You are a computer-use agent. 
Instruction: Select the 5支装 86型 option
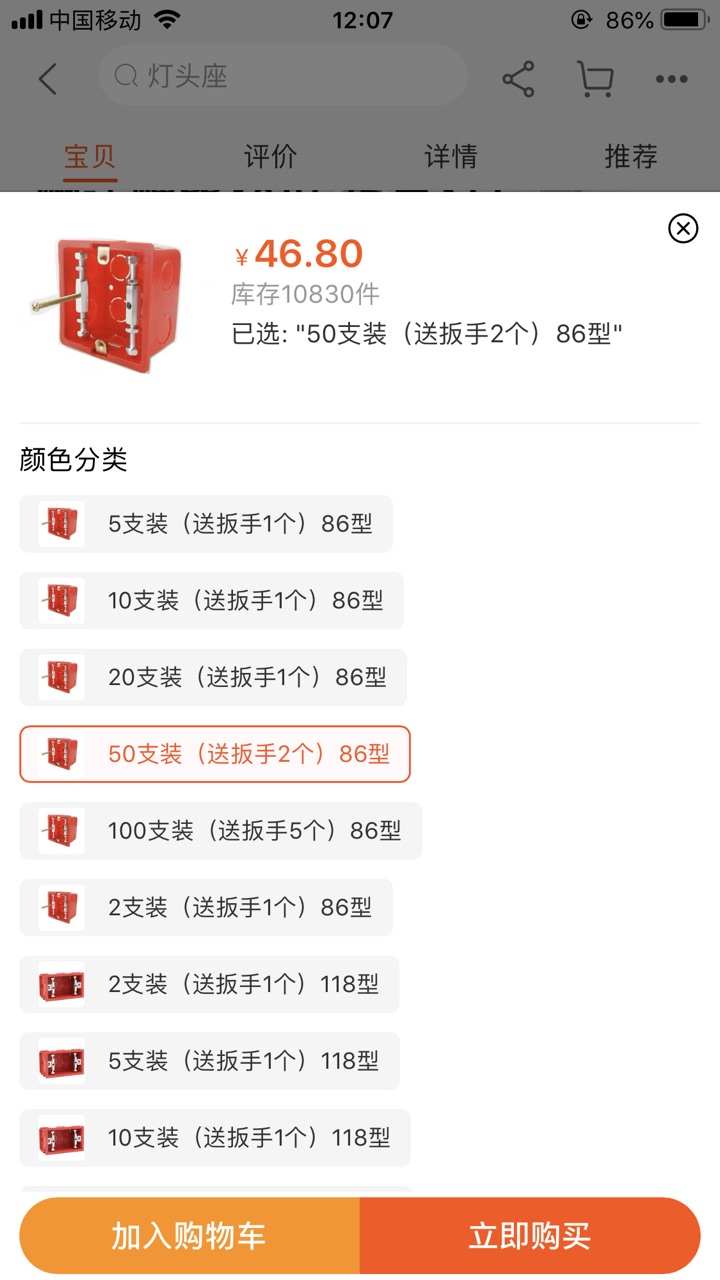pos(206,524)
